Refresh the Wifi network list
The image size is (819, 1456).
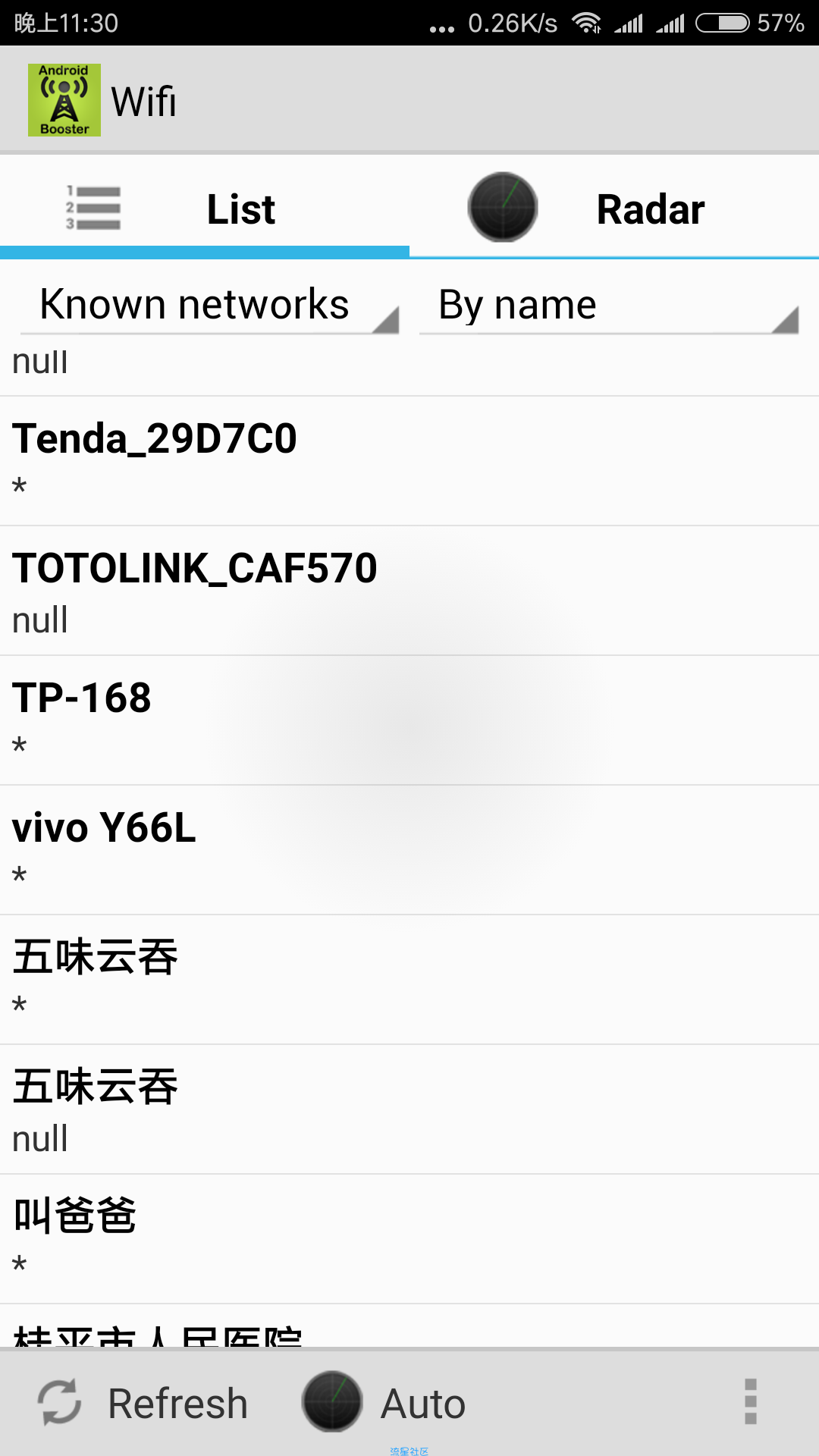(144, 1402)
